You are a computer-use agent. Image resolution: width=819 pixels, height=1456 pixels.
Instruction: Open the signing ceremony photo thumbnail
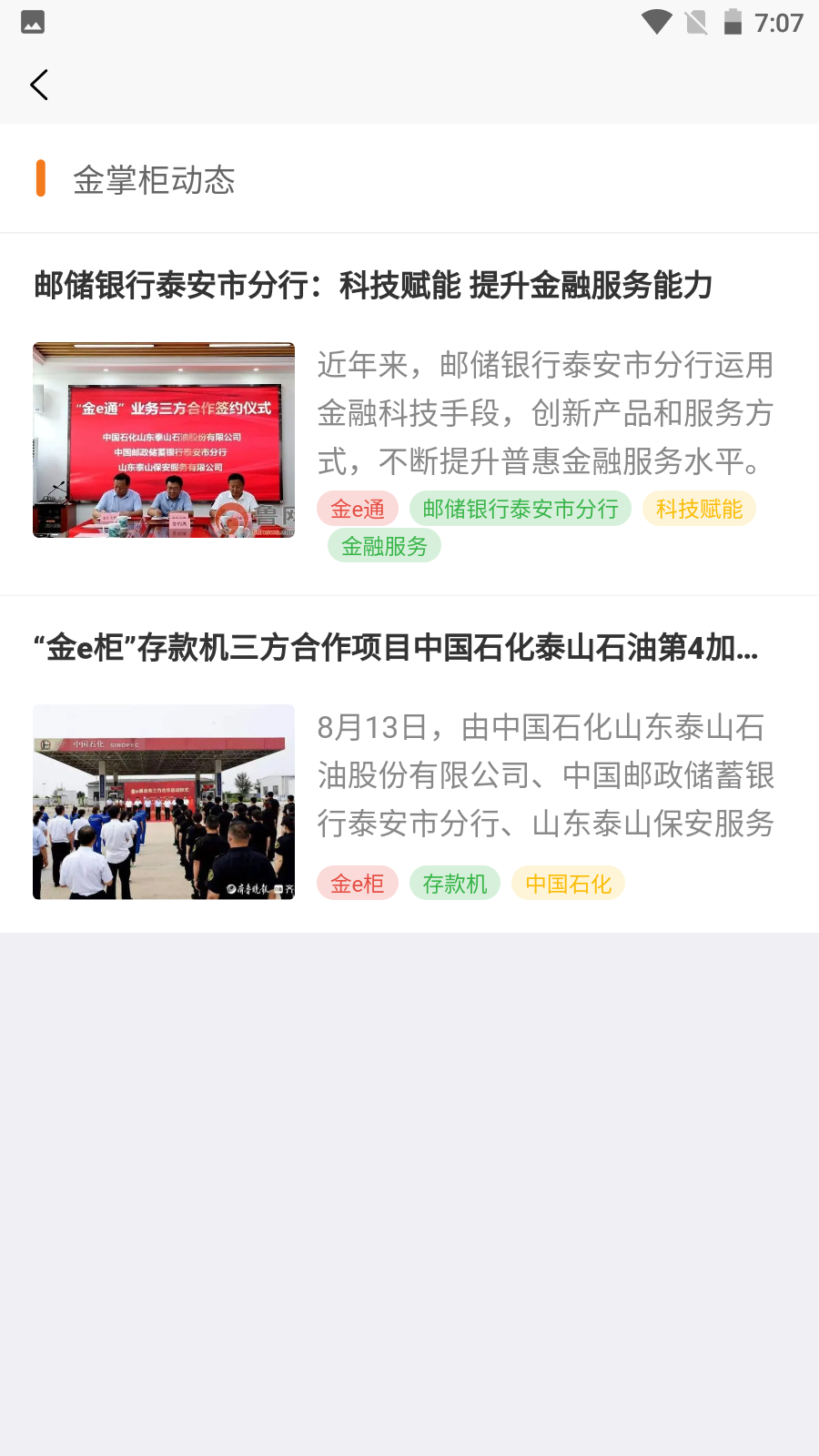click(x=164, y=440)
